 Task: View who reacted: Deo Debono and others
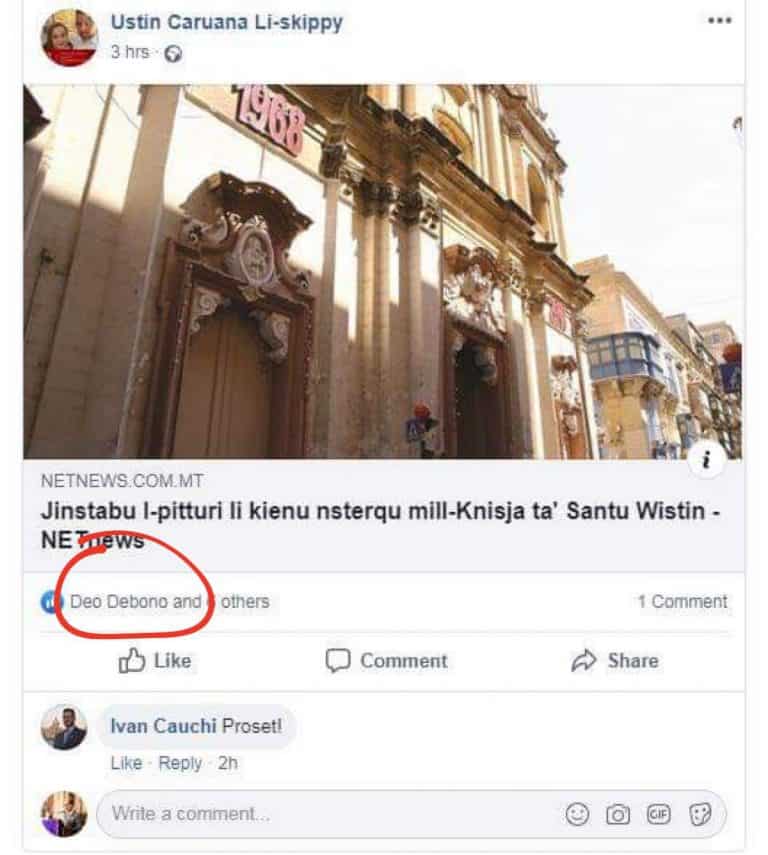click(155, 602)
